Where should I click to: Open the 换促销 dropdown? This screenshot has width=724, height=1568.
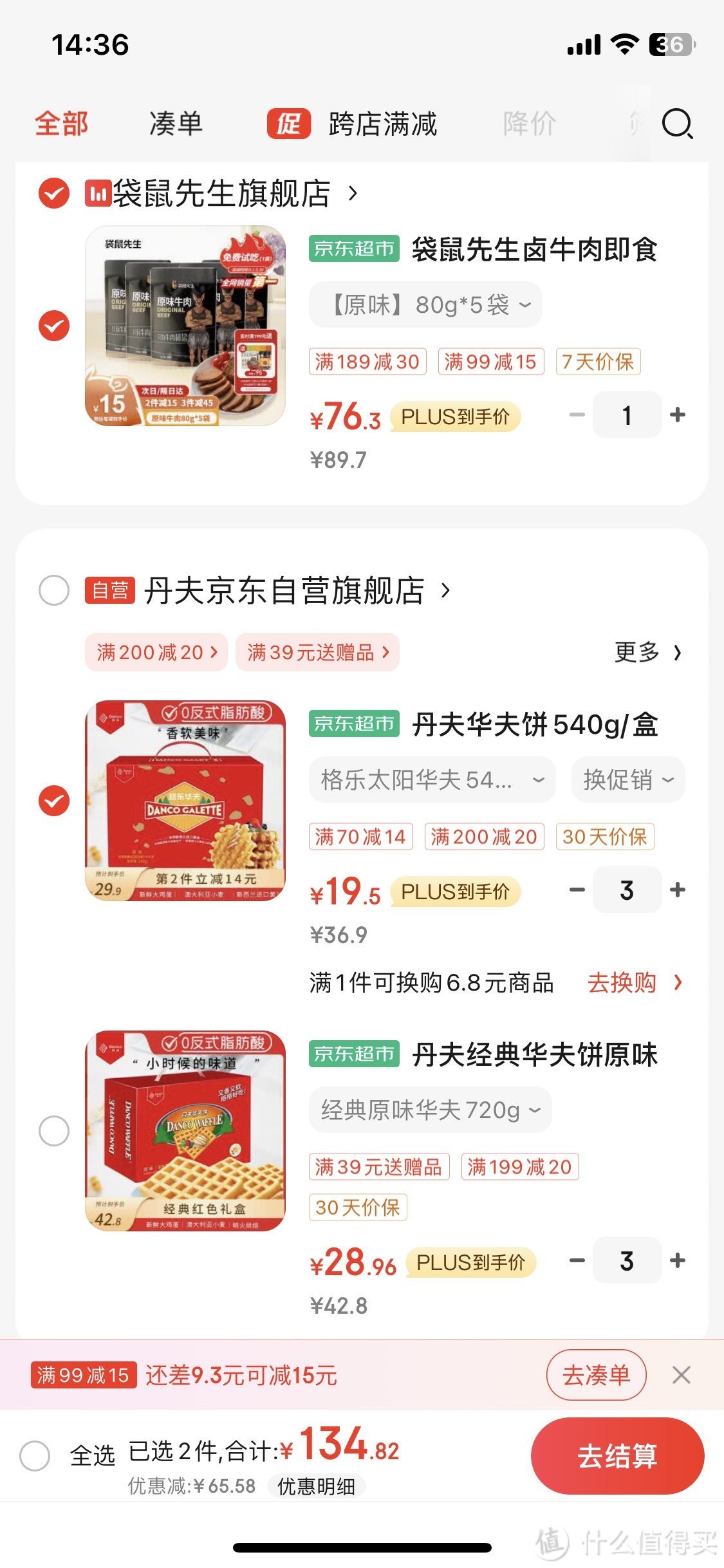(627, 779)
